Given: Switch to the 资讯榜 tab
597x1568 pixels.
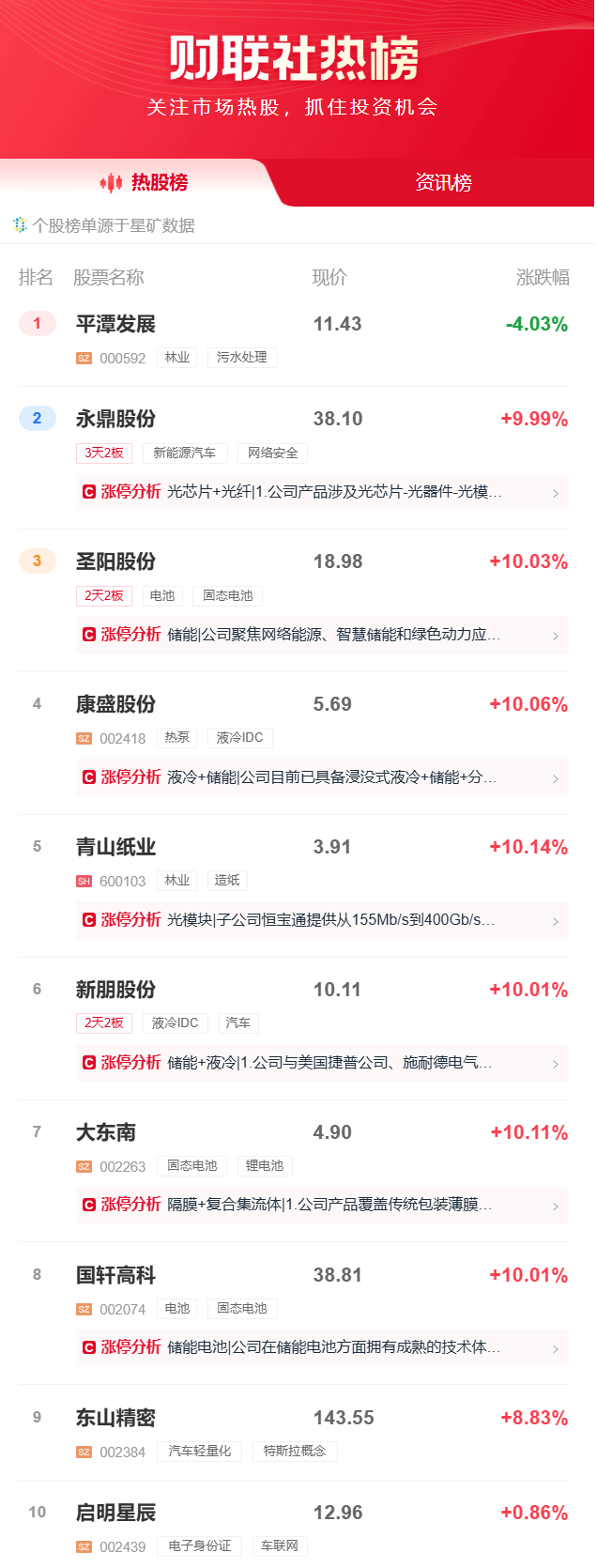Looking at the screenshot, I should pos(443,182).
